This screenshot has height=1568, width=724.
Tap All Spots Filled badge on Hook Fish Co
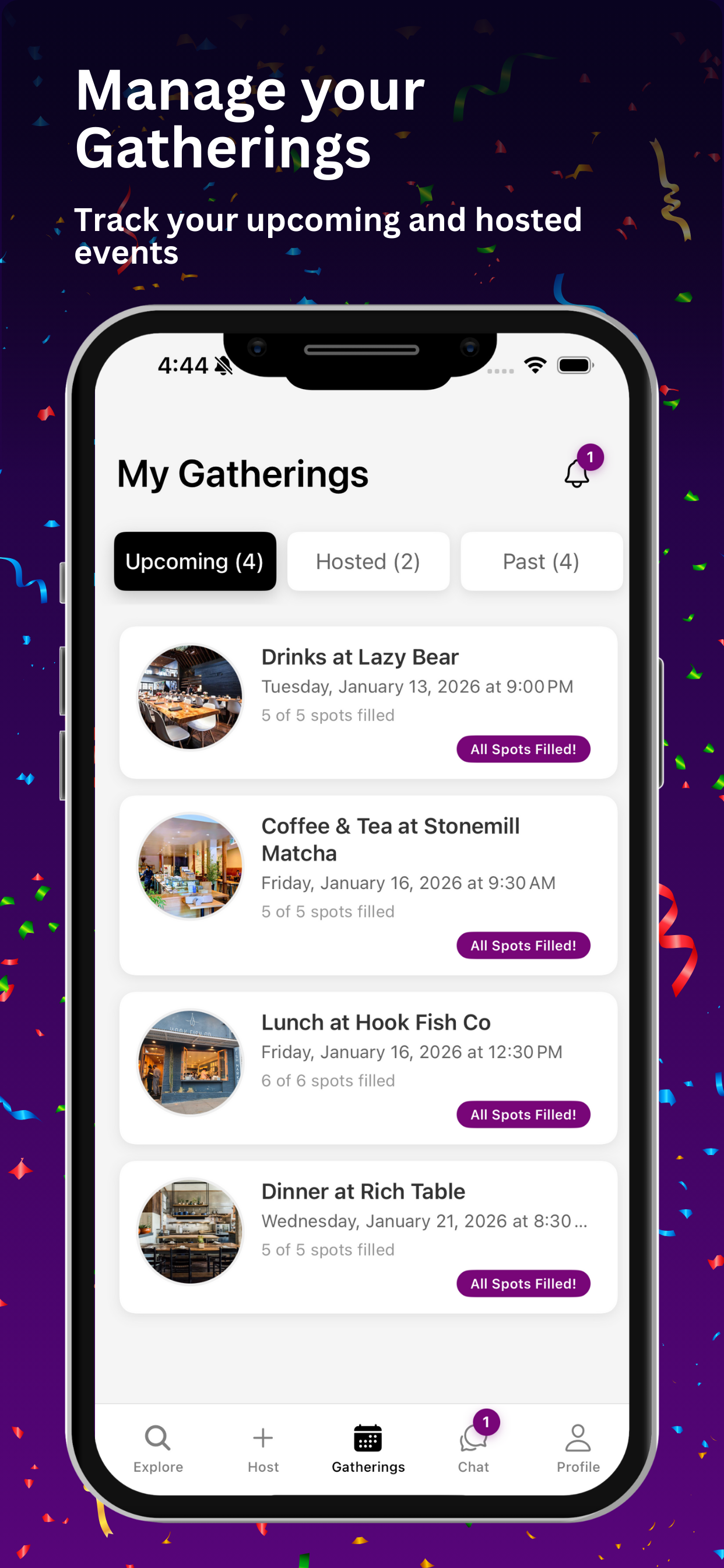click(523, 1115)
